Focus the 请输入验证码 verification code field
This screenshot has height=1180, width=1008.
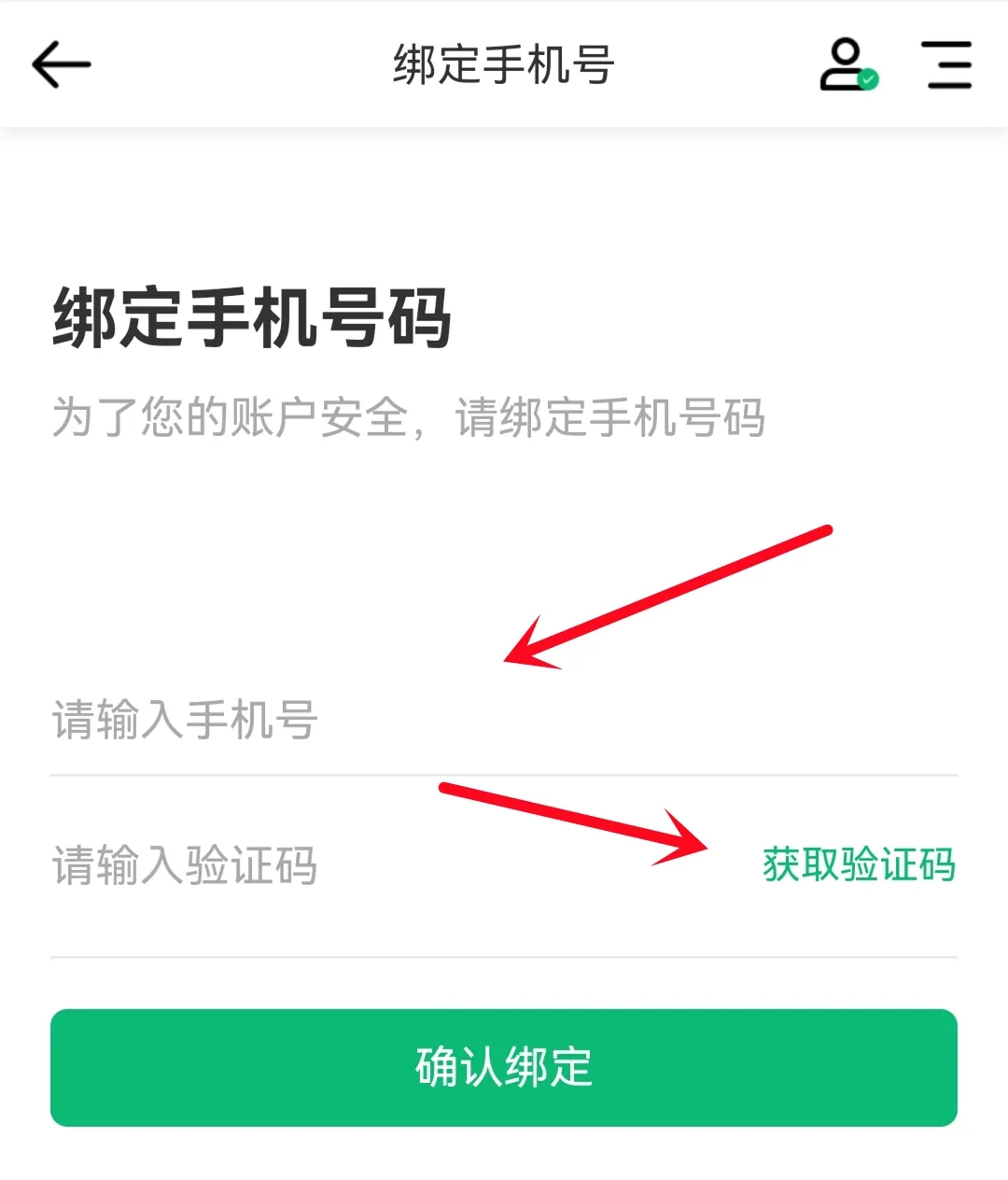pos(373,865)
